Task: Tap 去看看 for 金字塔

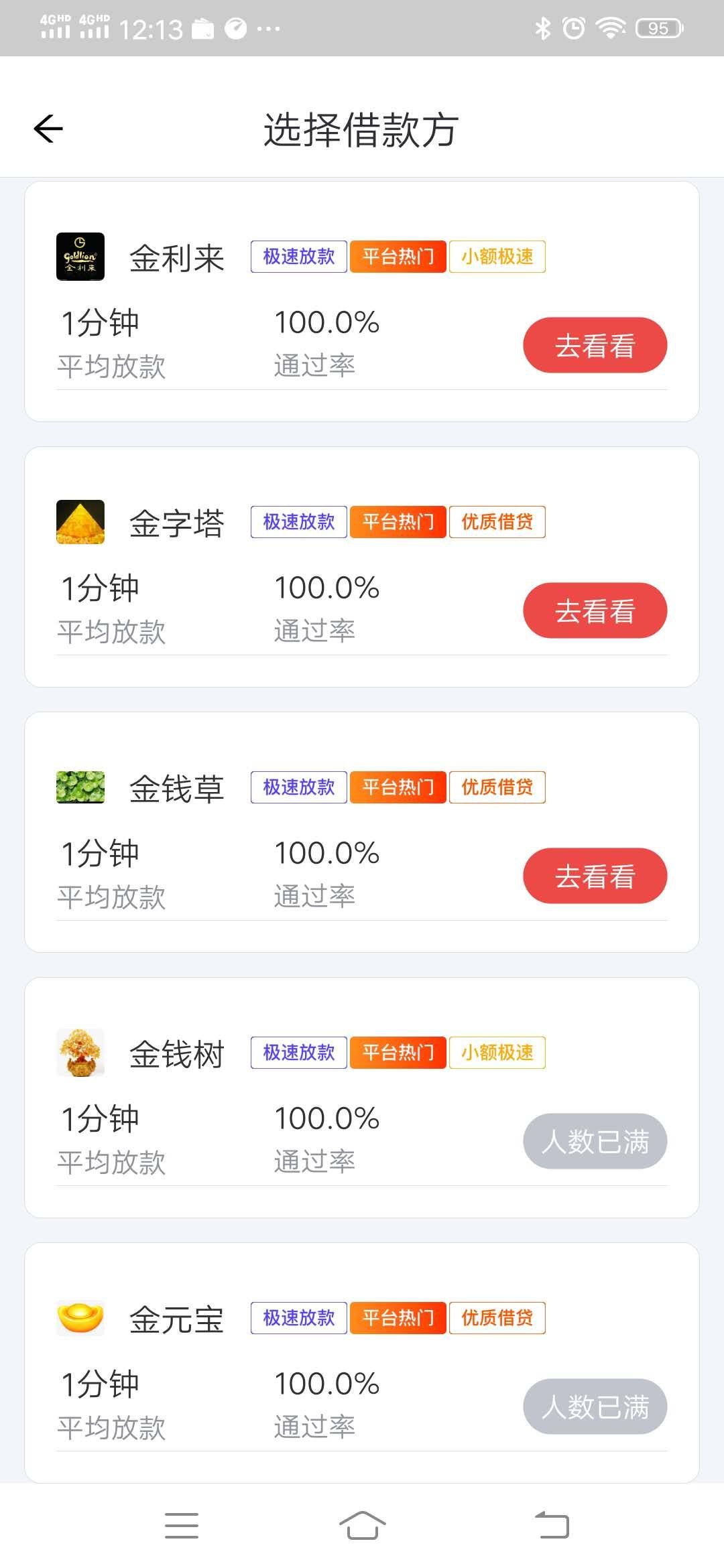Action: [595, 610]
